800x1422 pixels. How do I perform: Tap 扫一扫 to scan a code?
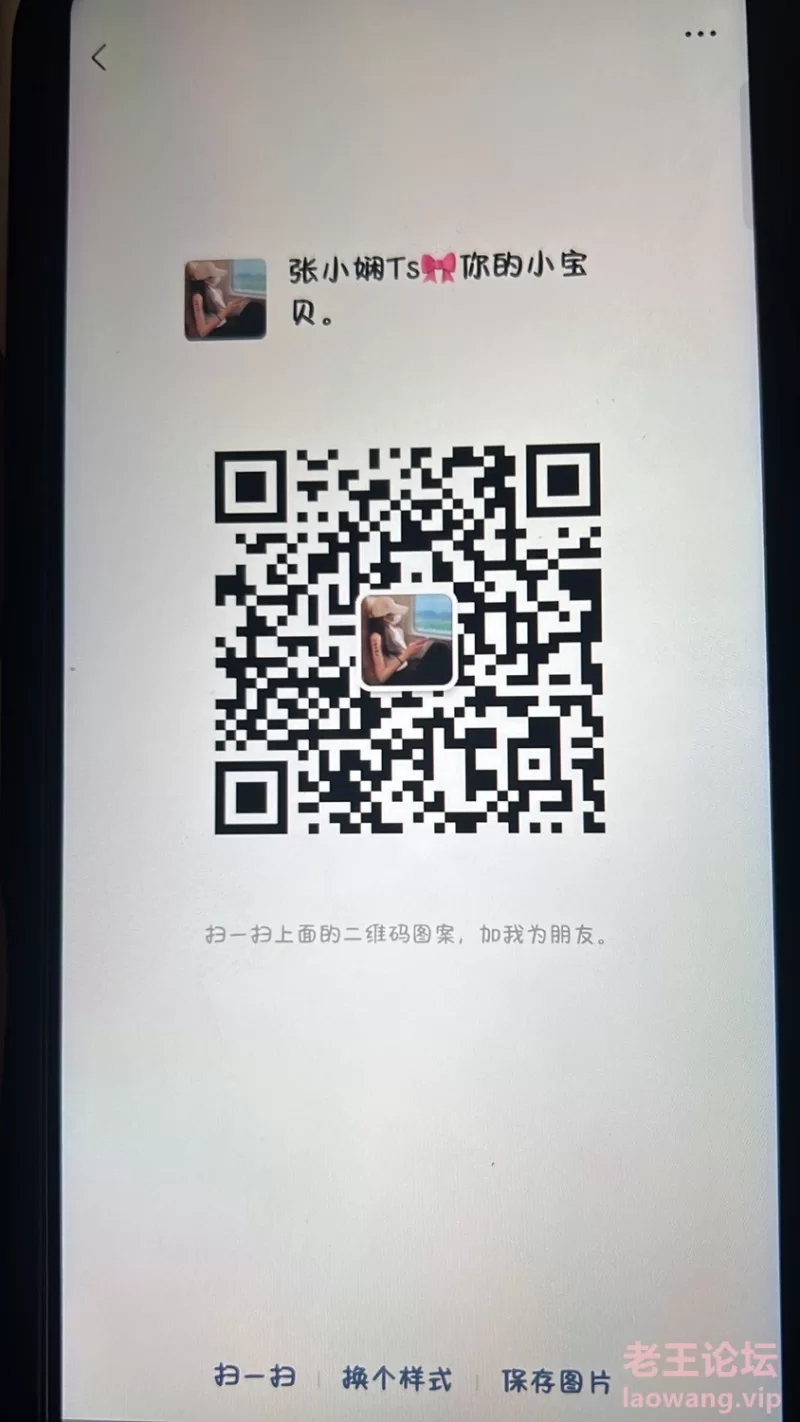254,1377
